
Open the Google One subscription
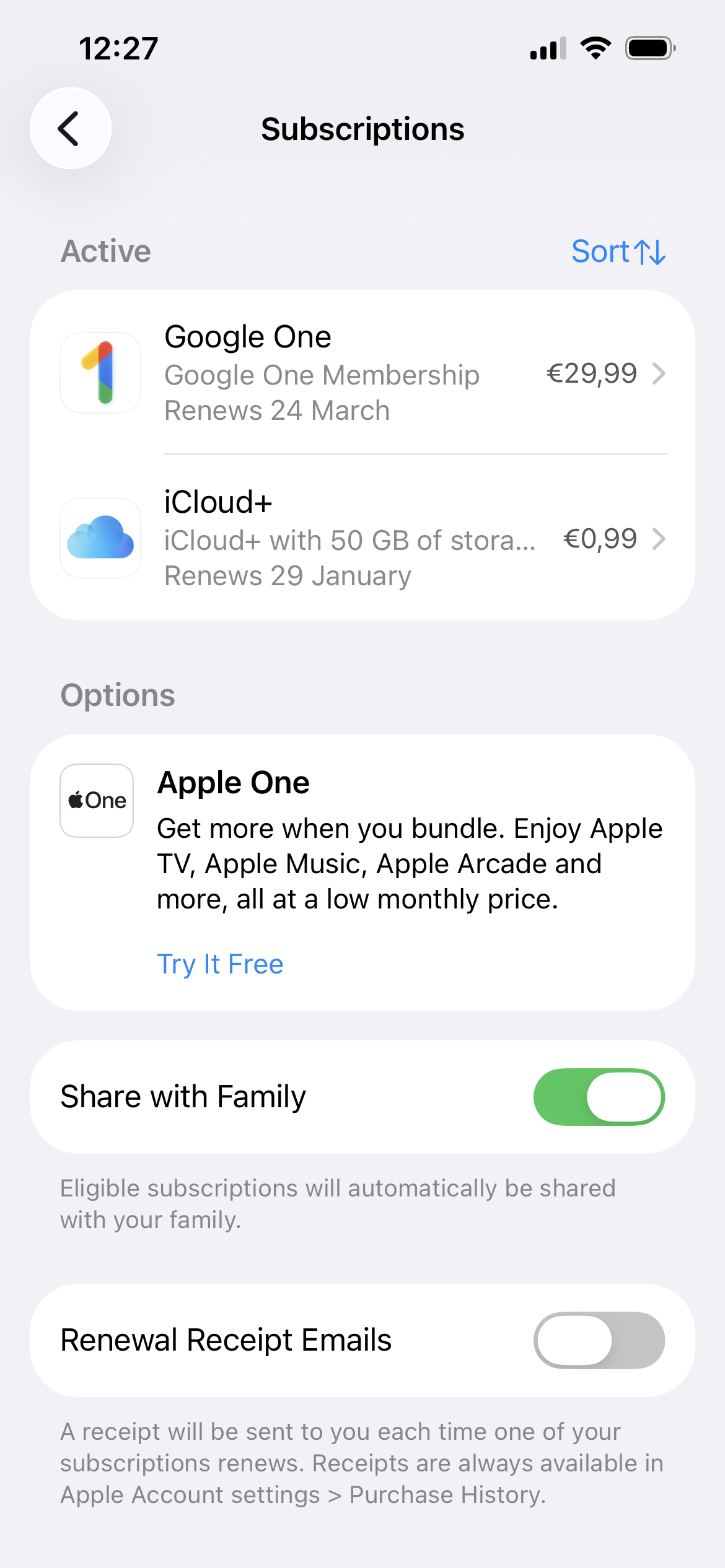pyautogui.click(x=362, y=373)
